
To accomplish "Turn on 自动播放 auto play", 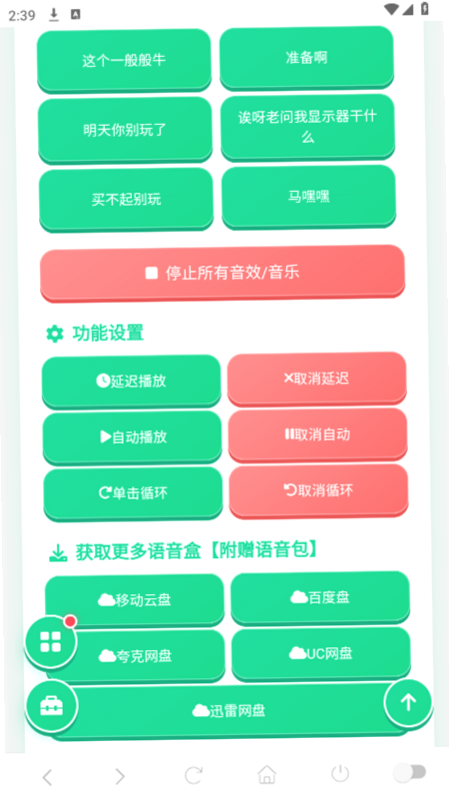I will [x=132, y=437].
